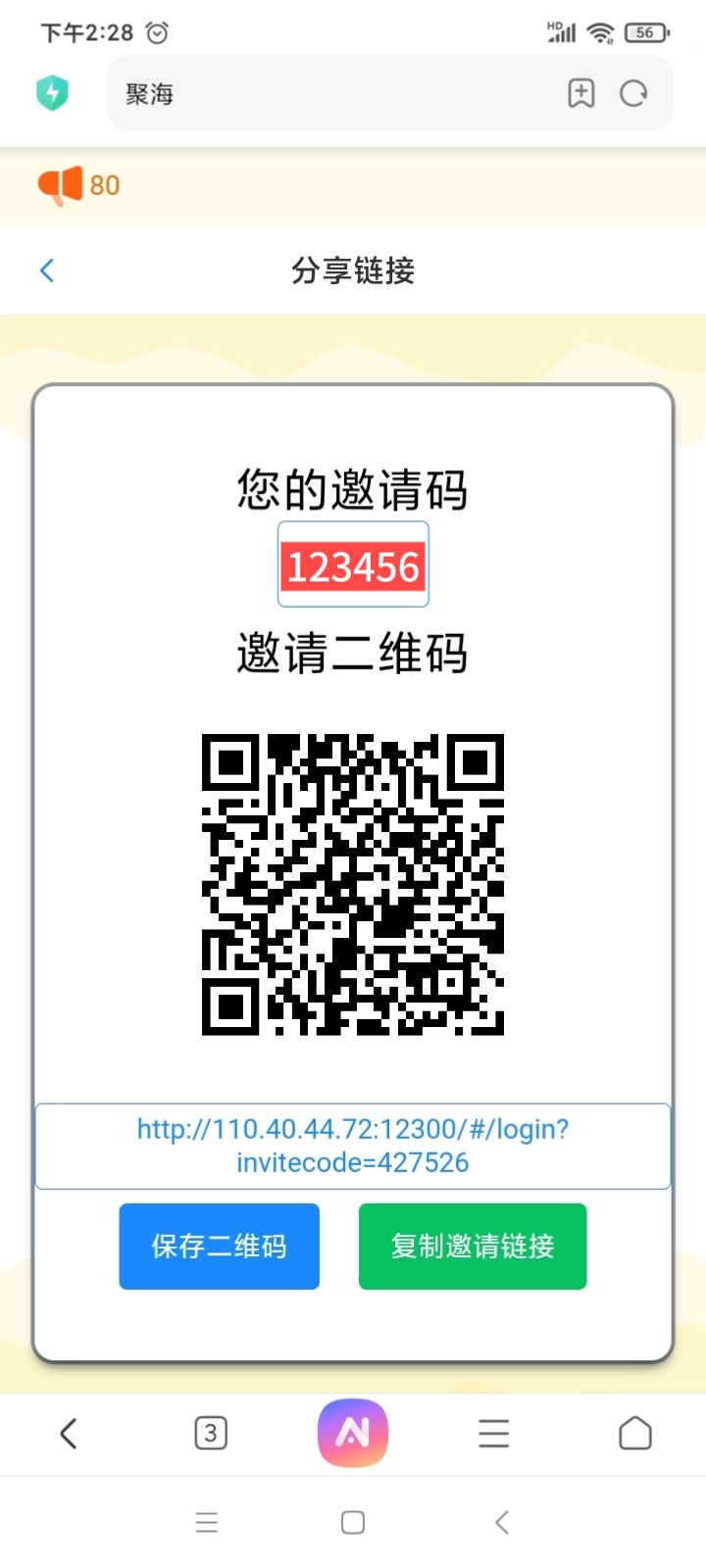Open the browser hamburger menu

494,1434
